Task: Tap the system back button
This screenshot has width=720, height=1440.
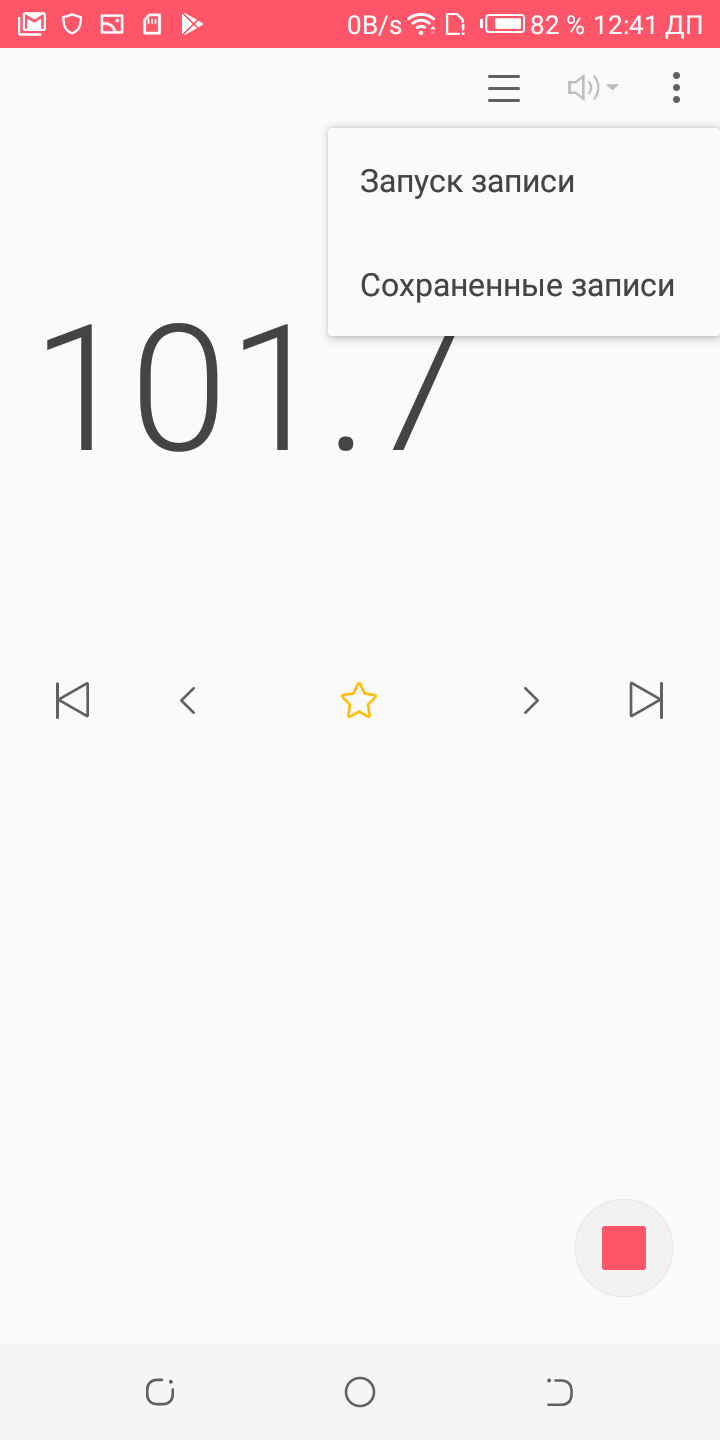Action: click(x=559, y=1392)
